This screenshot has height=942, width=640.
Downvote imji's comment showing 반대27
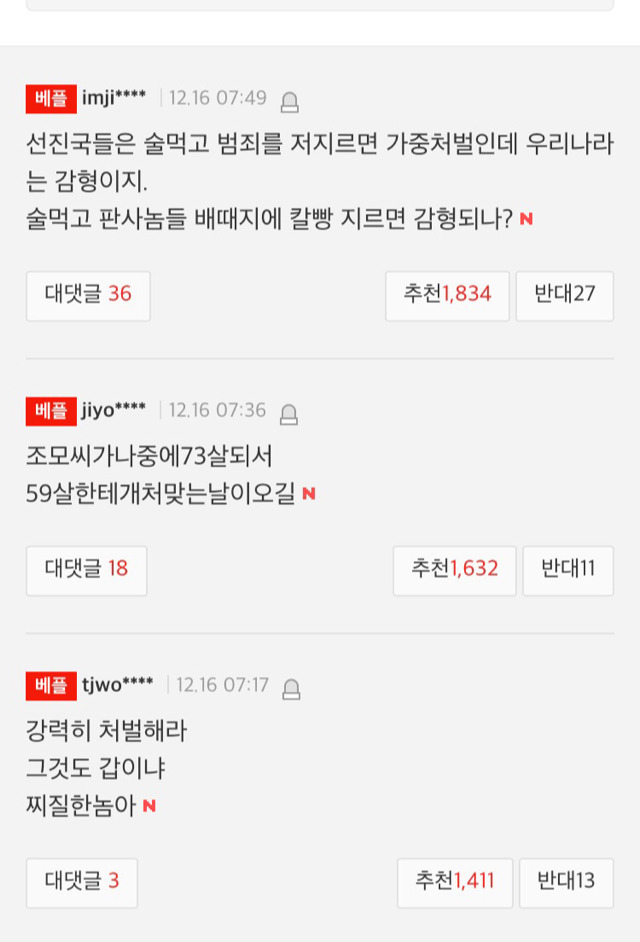564,296
